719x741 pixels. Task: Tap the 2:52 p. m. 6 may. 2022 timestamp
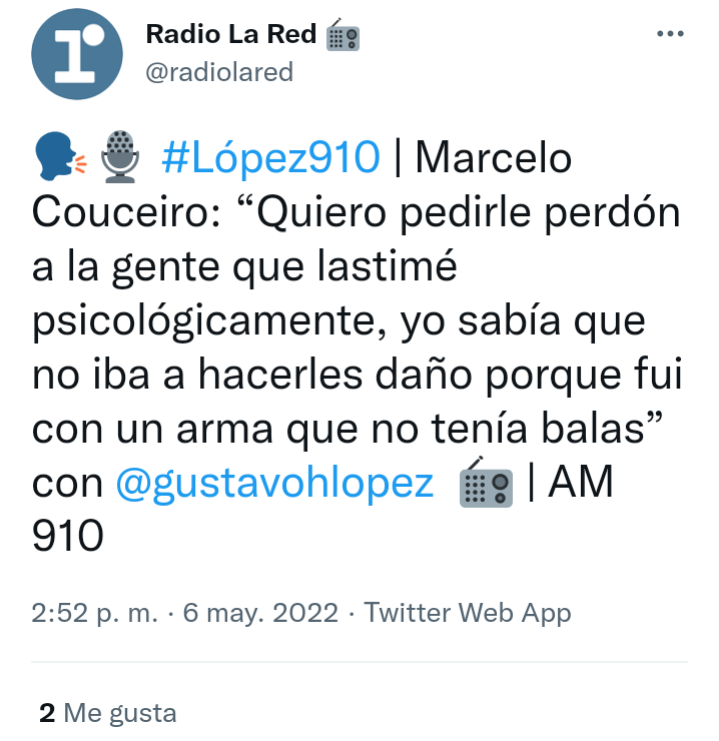point(185,613)
